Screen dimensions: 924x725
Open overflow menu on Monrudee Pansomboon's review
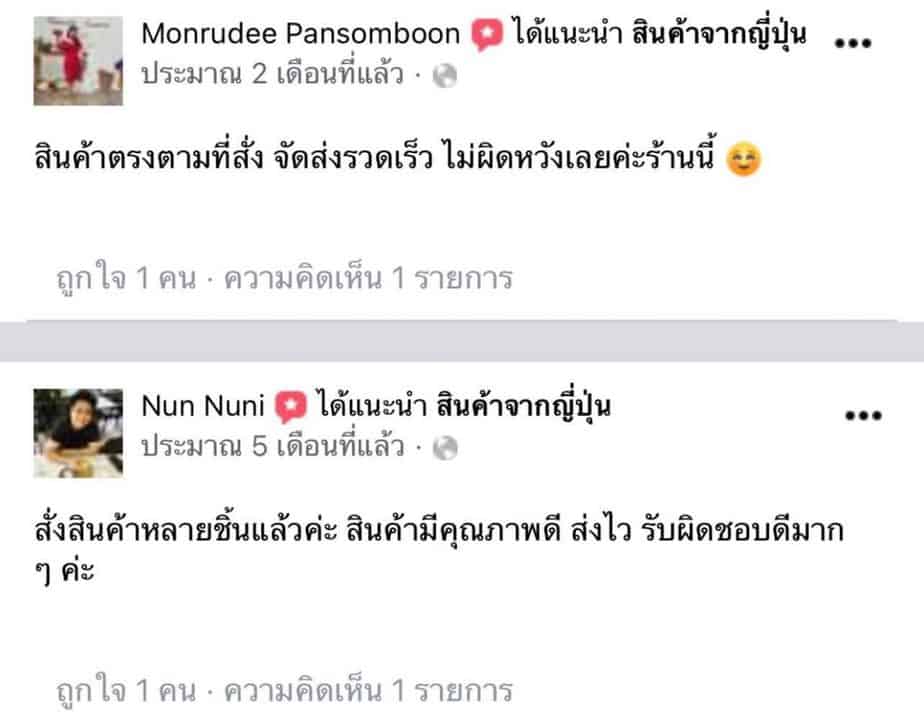(860, 43)
